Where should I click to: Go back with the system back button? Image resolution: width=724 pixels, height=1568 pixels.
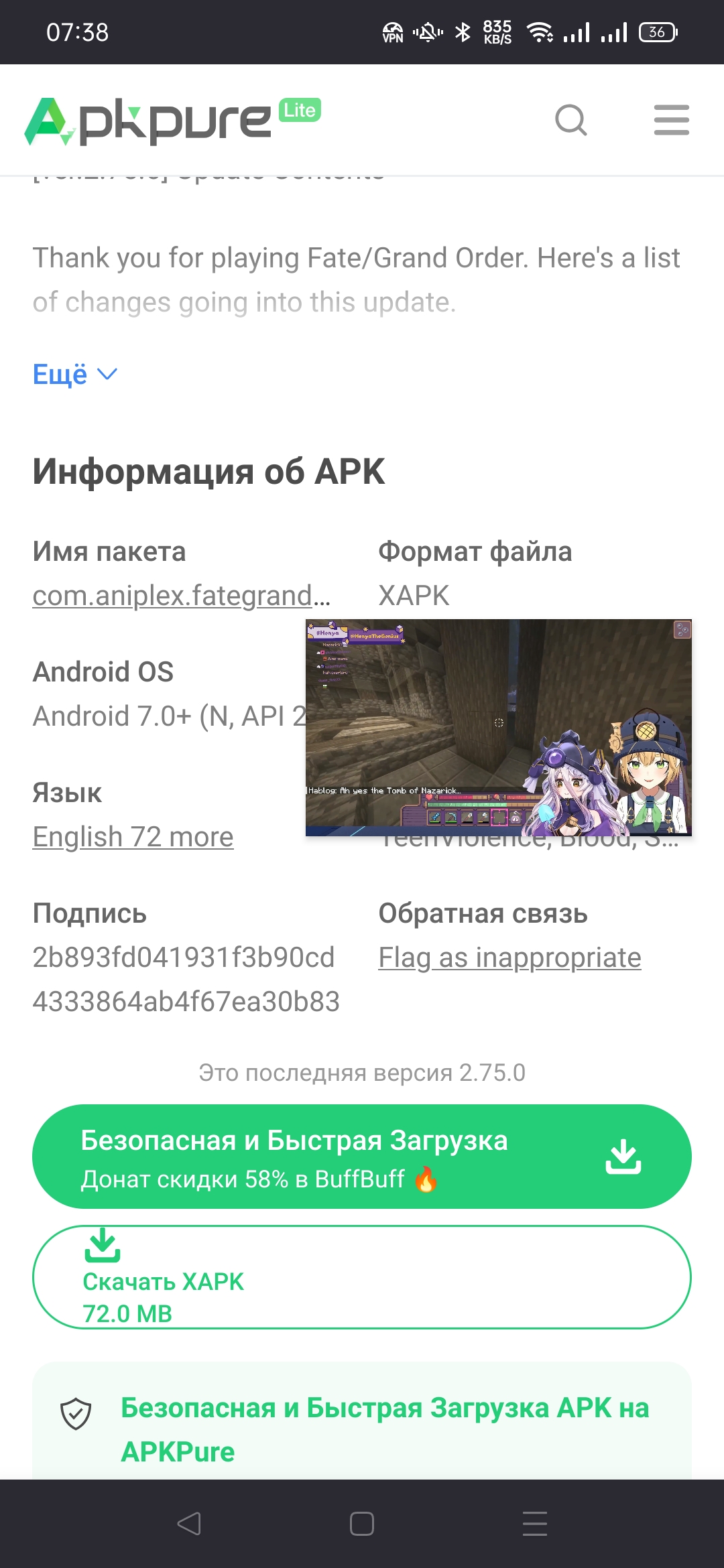pos(189,1524)
